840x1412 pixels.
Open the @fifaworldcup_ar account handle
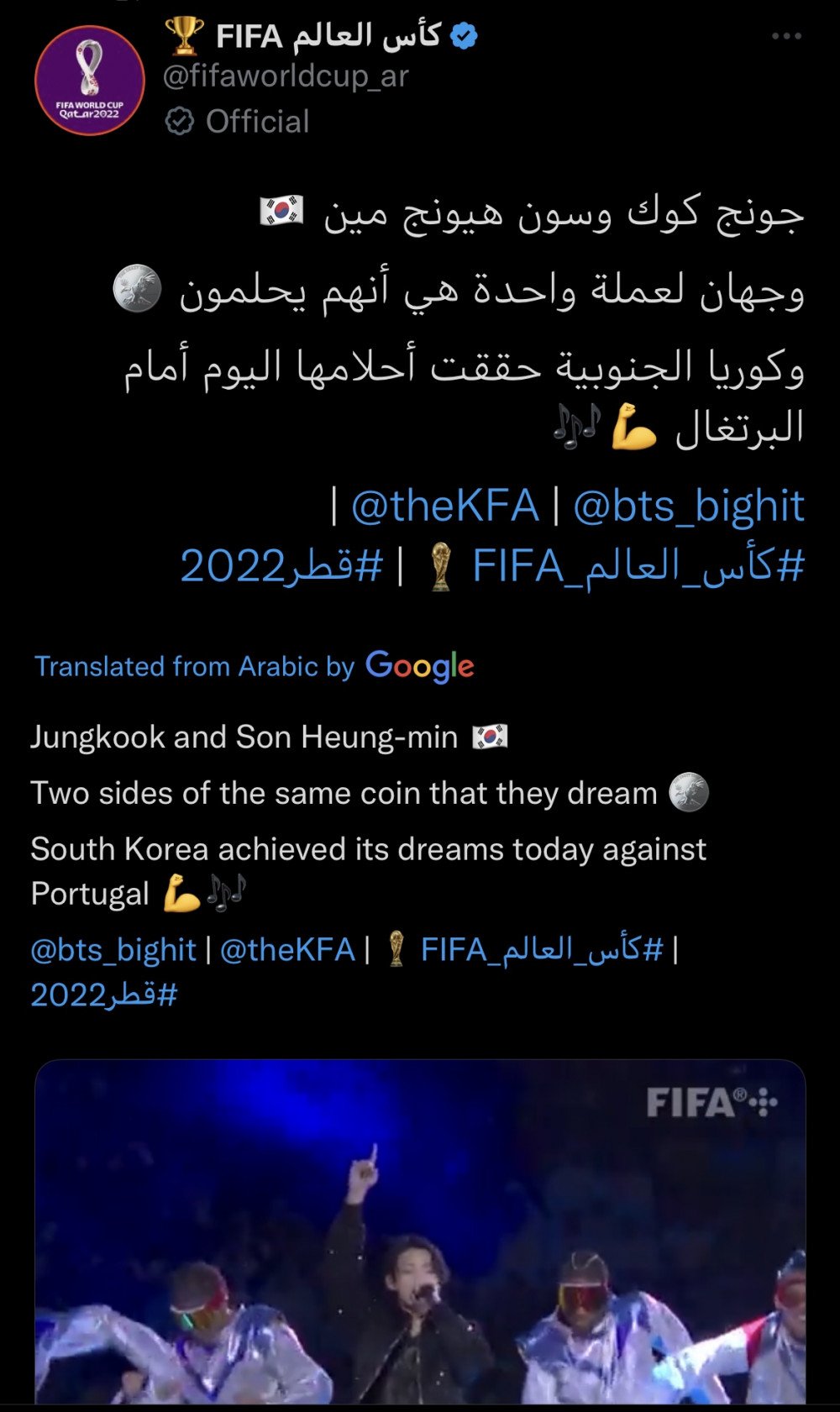(x=286, y=76)
